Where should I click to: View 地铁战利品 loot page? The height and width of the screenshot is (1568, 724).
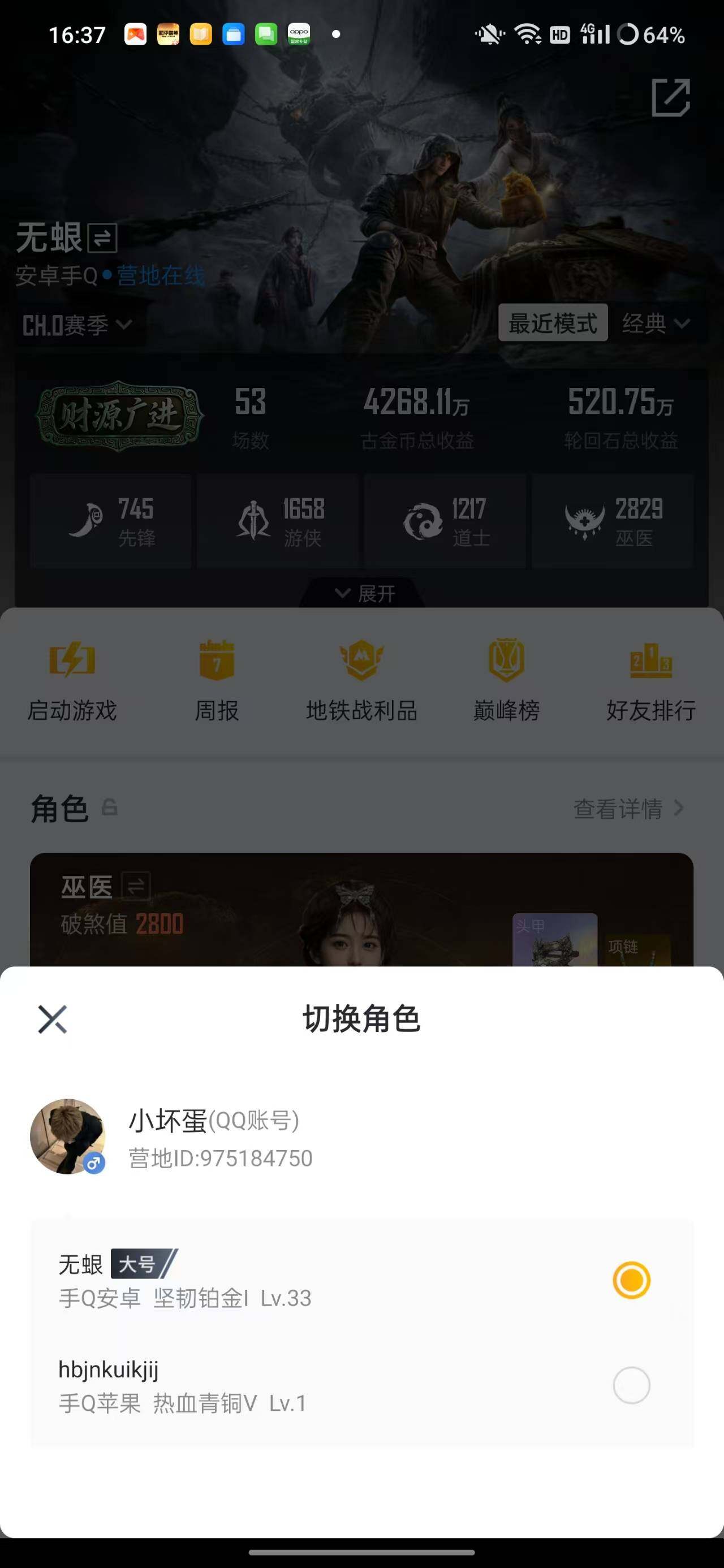coord(361,682)
